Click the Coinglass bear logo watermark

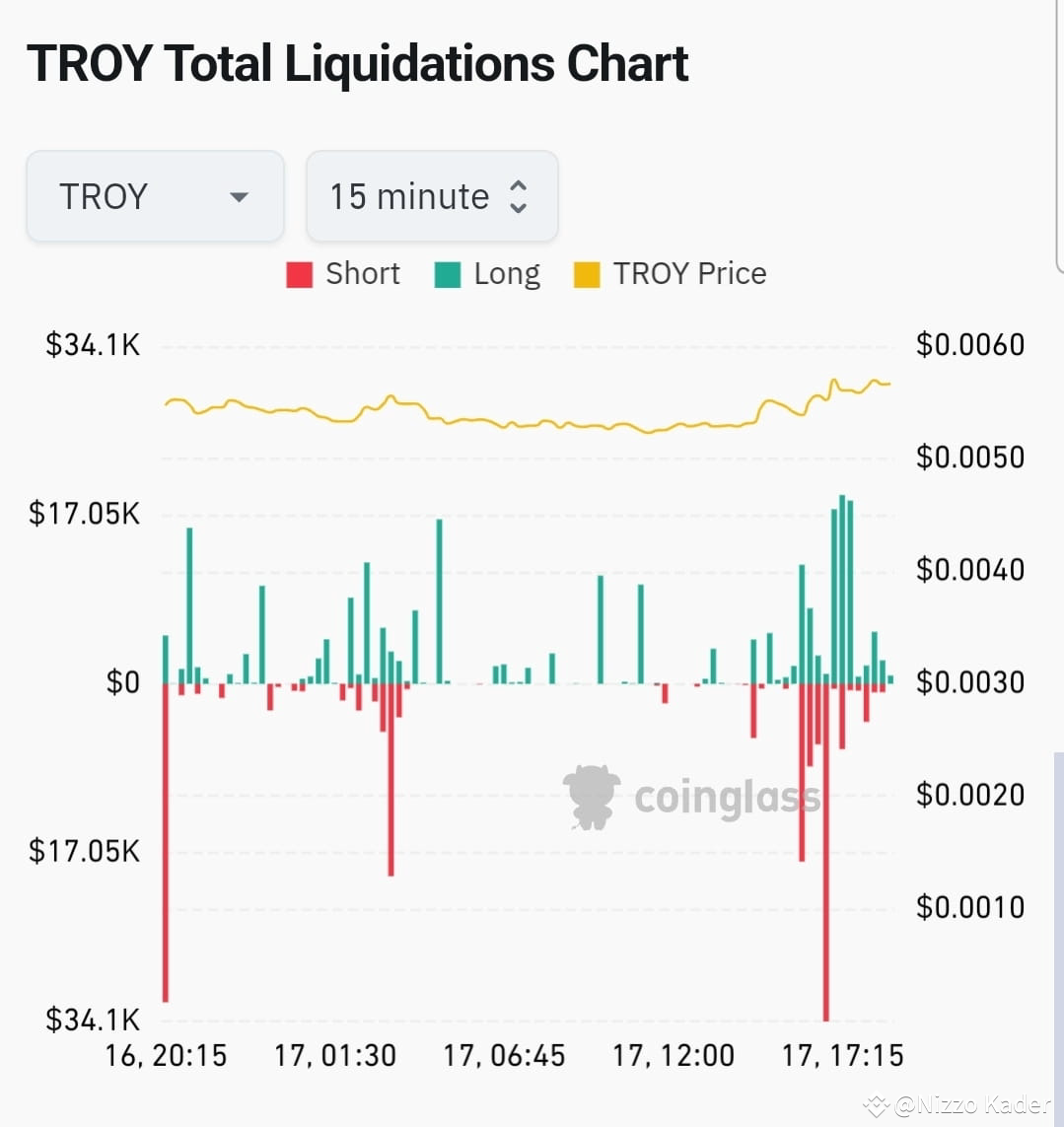[591, 794]
